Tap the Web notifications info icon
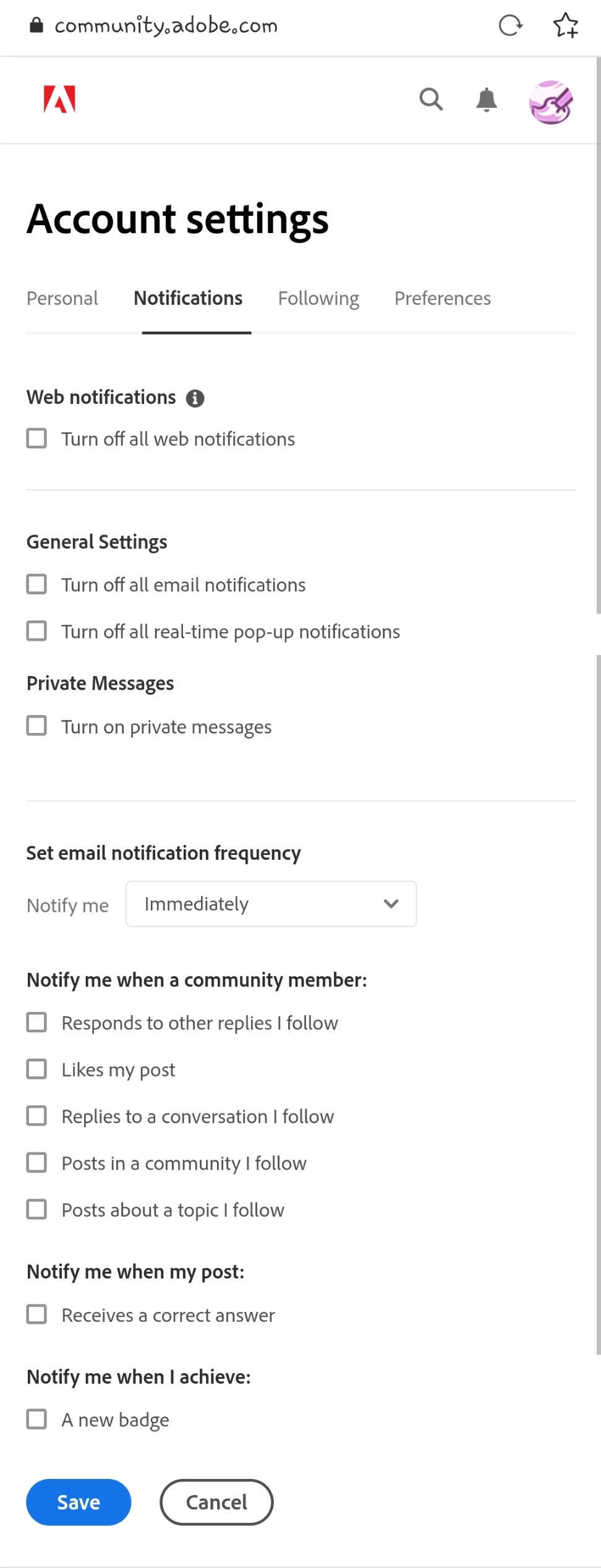 (x=195, y=398)
